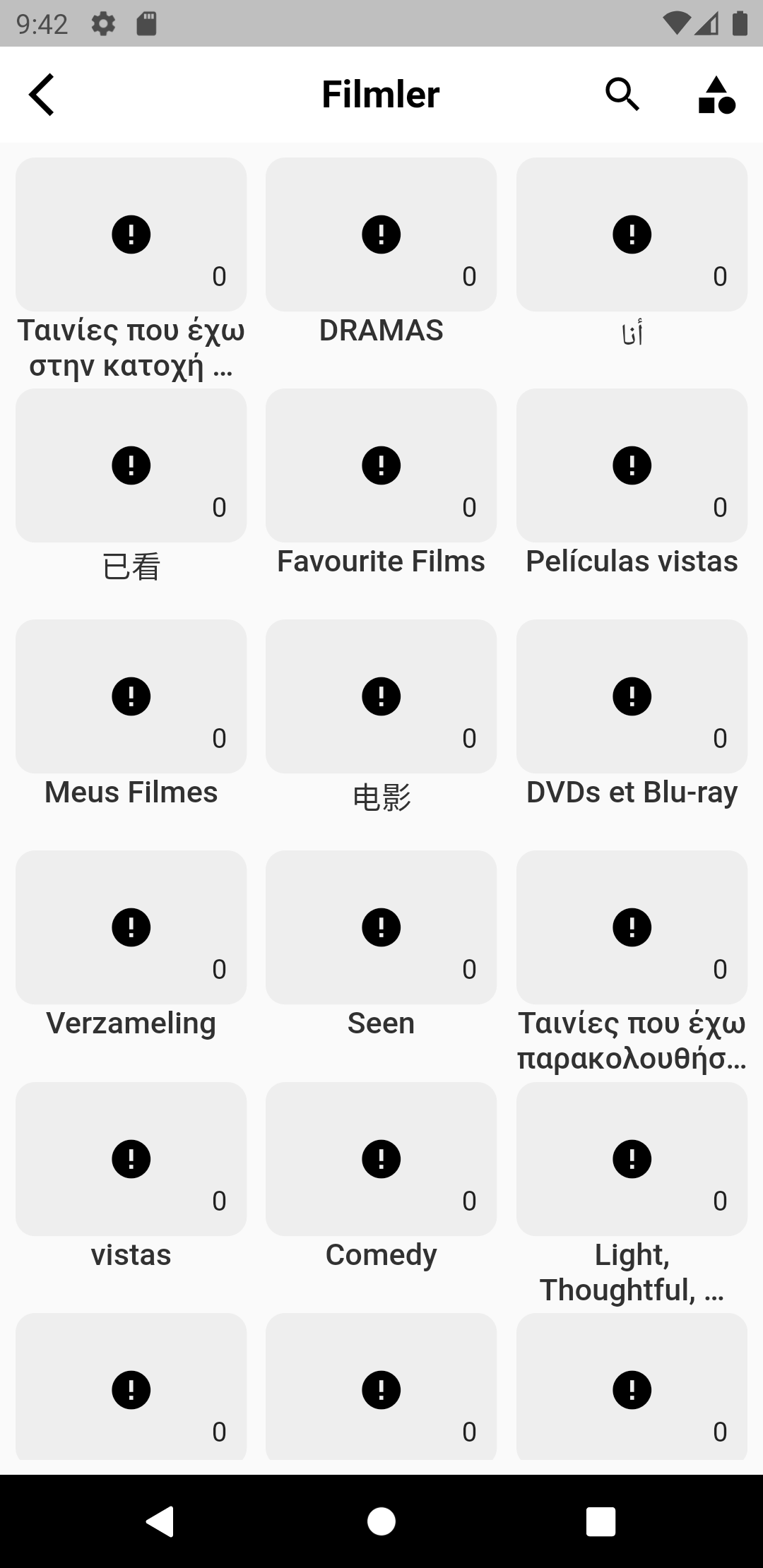Image resolution: width=763 pixels, height=1568 pixels.
Task: Tap the alert icon on the Comedy card
Action: 381,1158
